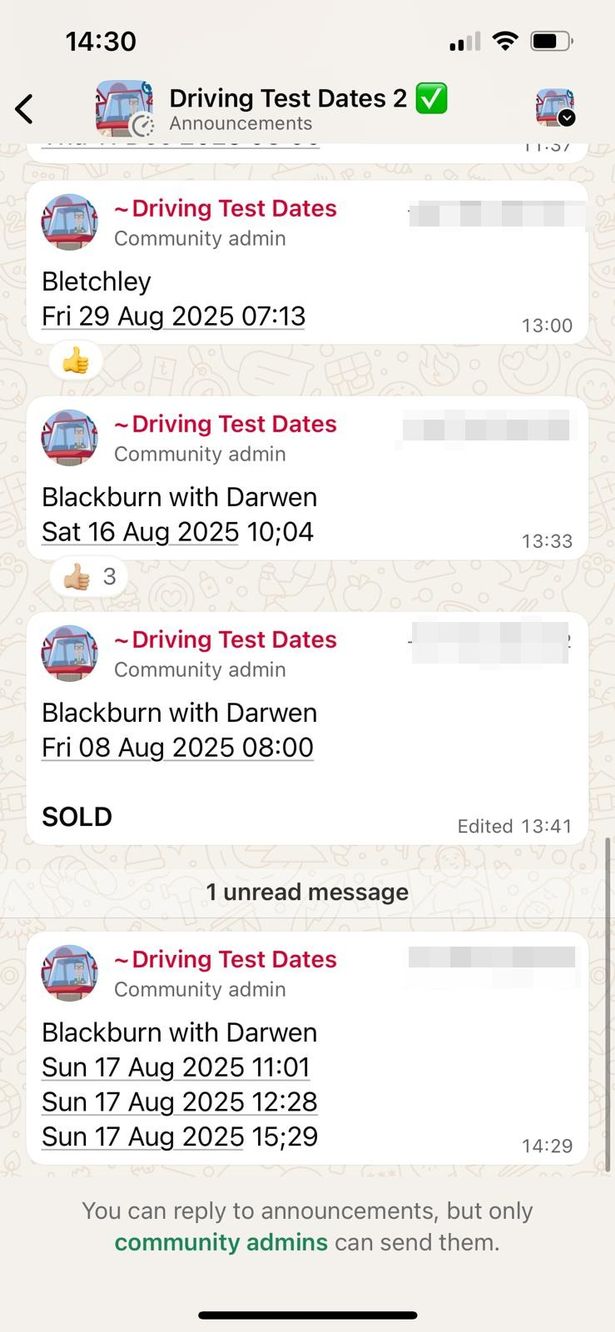615x1332 pixels.
Task: Open the community admins link
Action: click(221, 1243)
